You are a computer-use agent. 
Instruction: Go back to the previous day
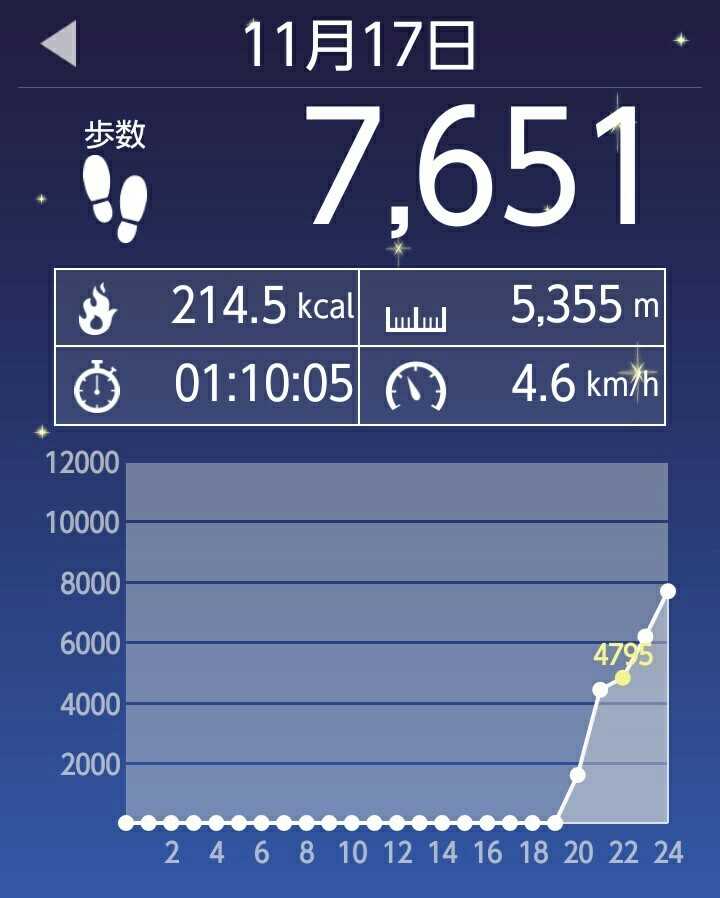(59, 46)
